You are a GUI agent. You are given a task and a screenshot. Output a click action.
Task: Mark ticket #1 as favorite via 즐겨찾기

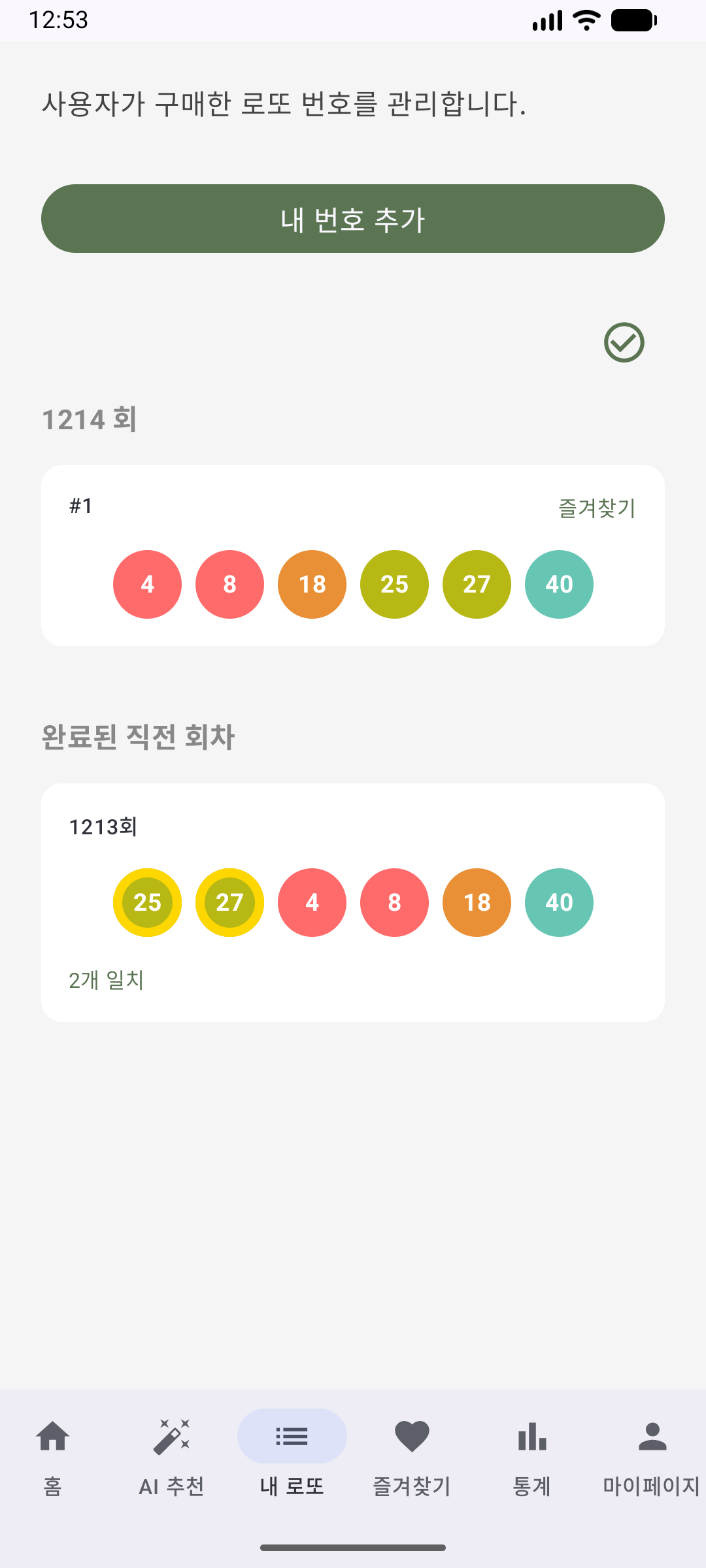click(x=597, y=509)
